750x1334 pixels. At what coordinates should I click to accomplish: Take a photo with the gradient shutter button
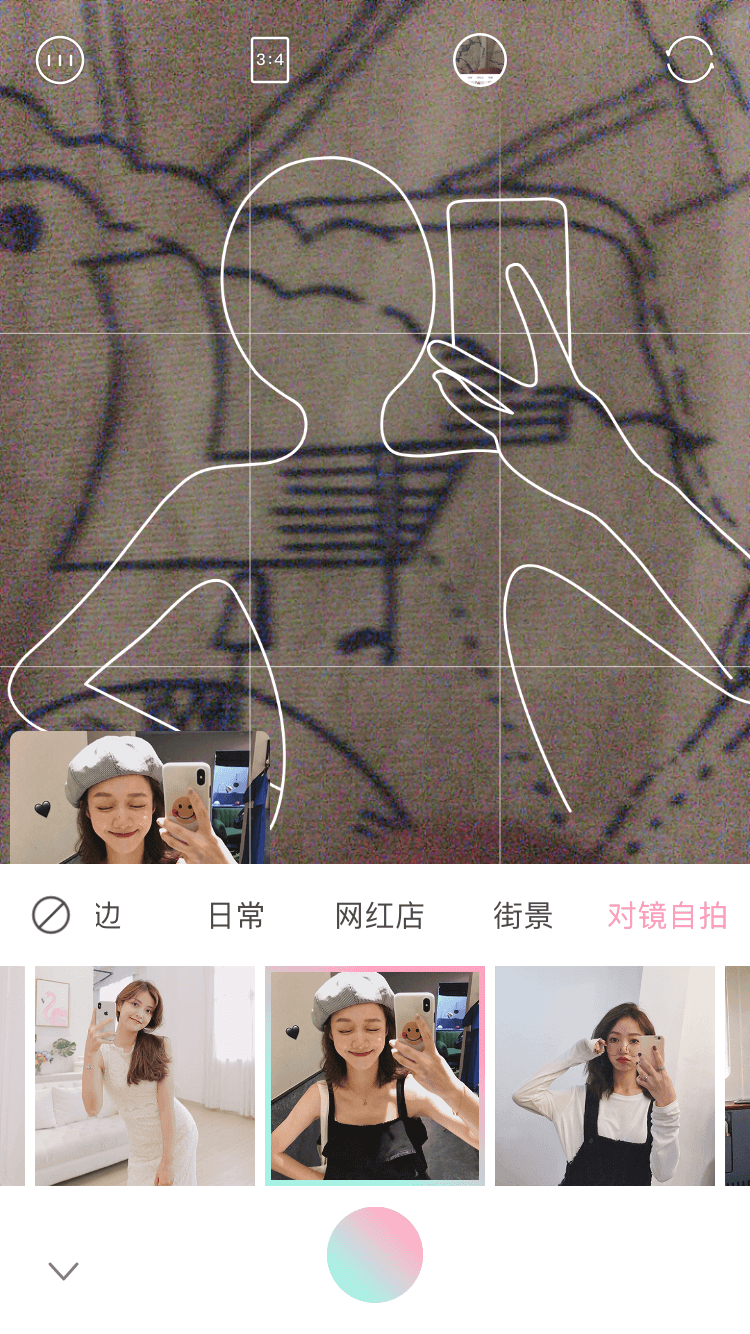coord(375,1255)
